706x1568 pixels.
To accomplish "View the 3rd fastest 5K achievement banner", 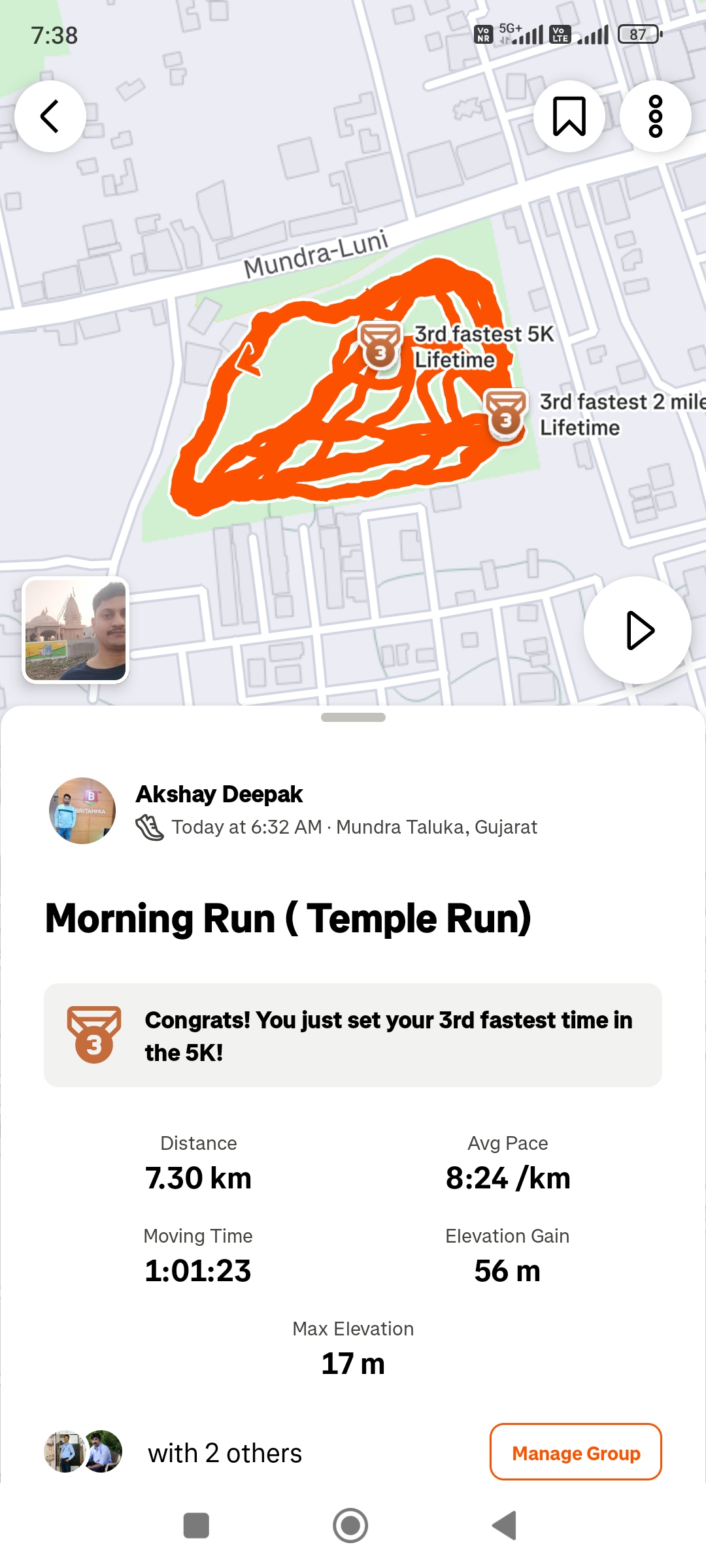I will 353,1036.
